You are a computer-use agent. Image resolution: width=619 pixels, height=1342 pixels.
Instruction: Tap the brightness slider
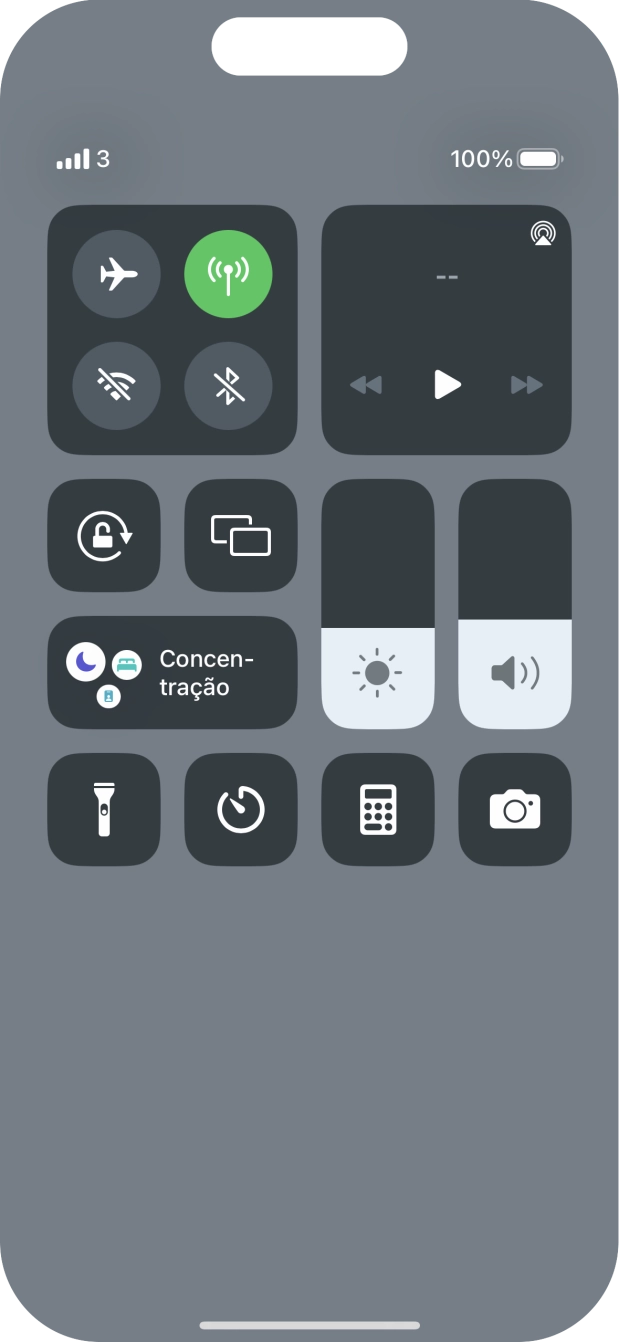[x=377, y=604]
